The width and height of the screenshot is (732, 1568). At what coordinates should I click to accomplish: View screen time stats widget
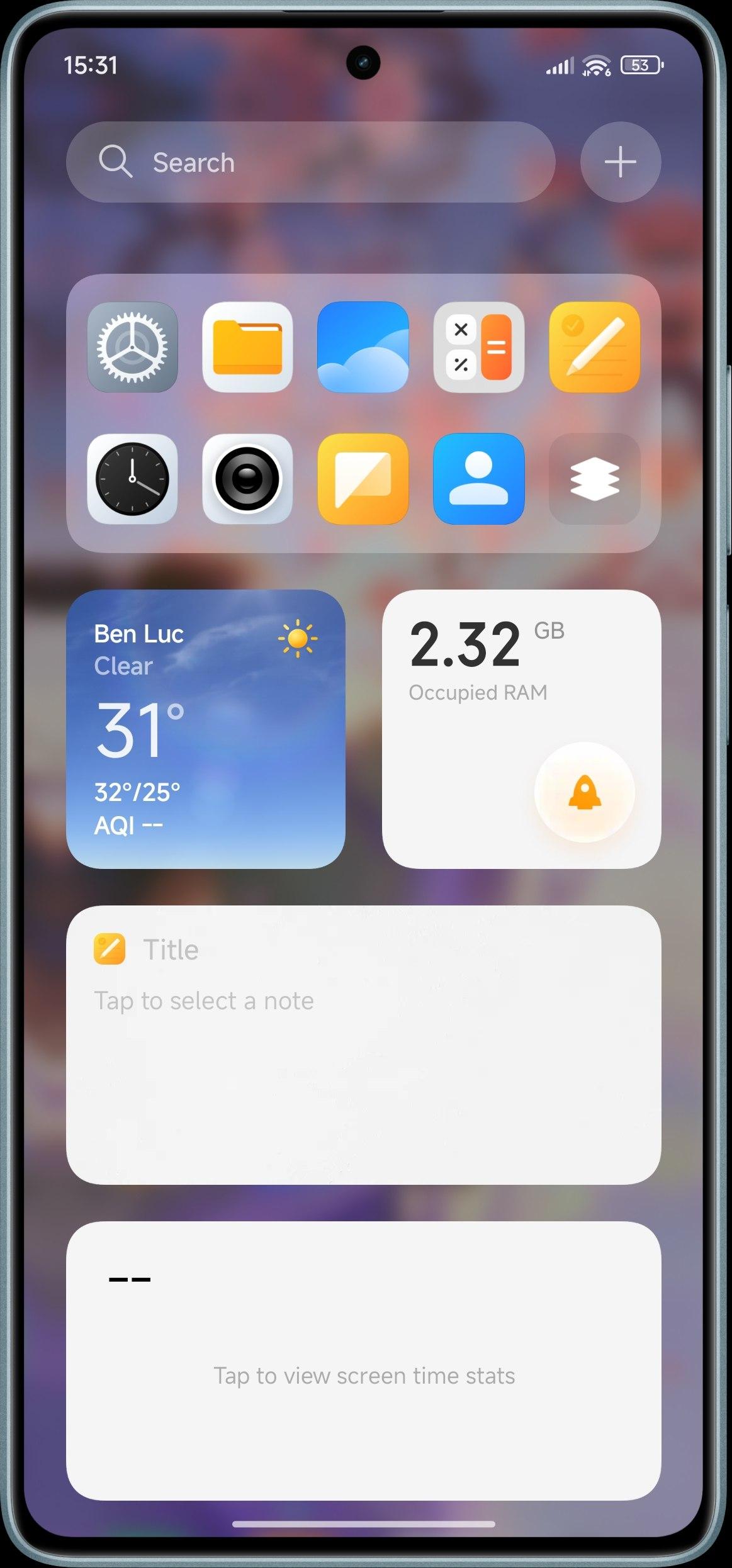[364, 1361]
